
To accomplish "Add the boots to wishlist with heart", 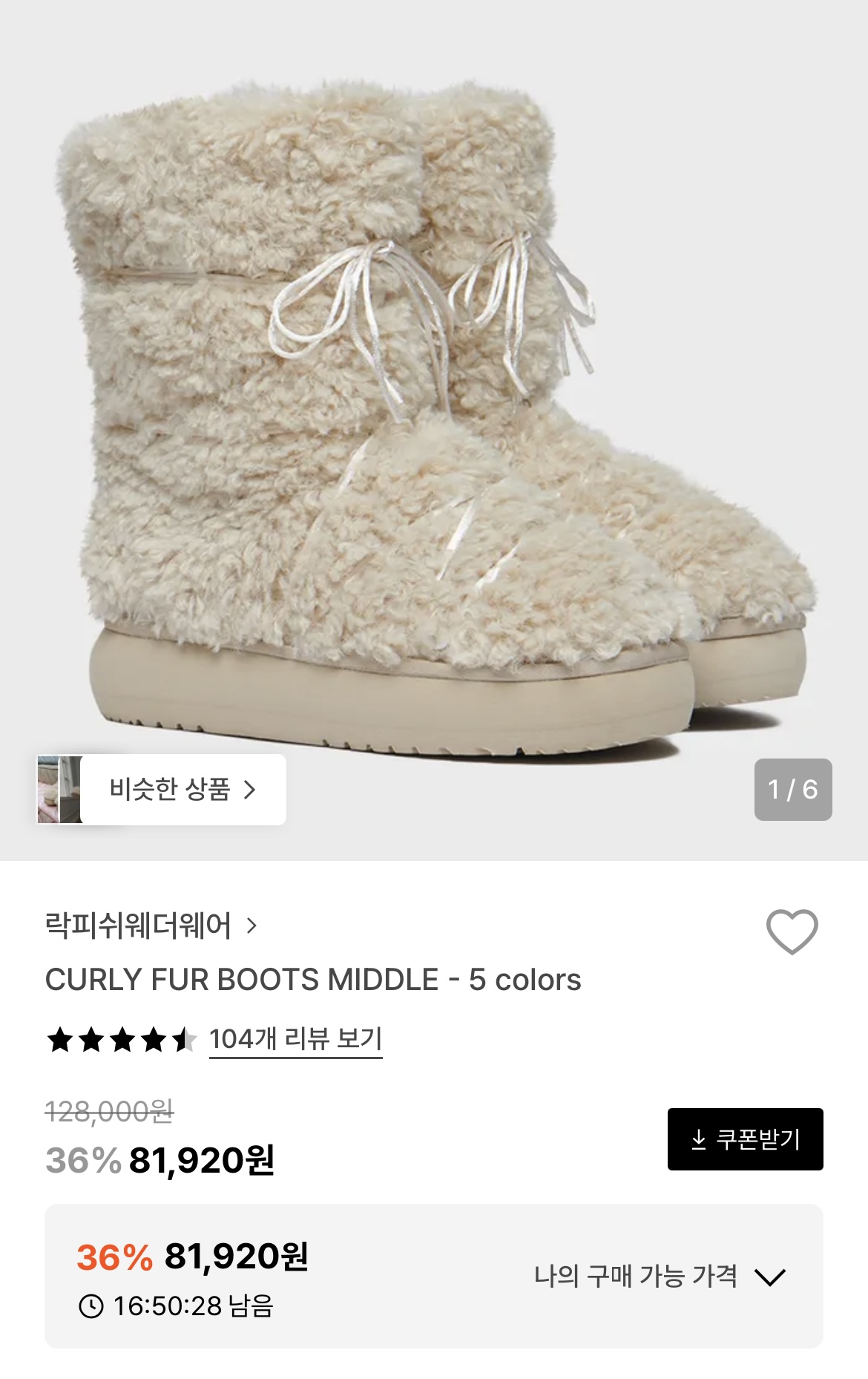I will tap(792, 931).
